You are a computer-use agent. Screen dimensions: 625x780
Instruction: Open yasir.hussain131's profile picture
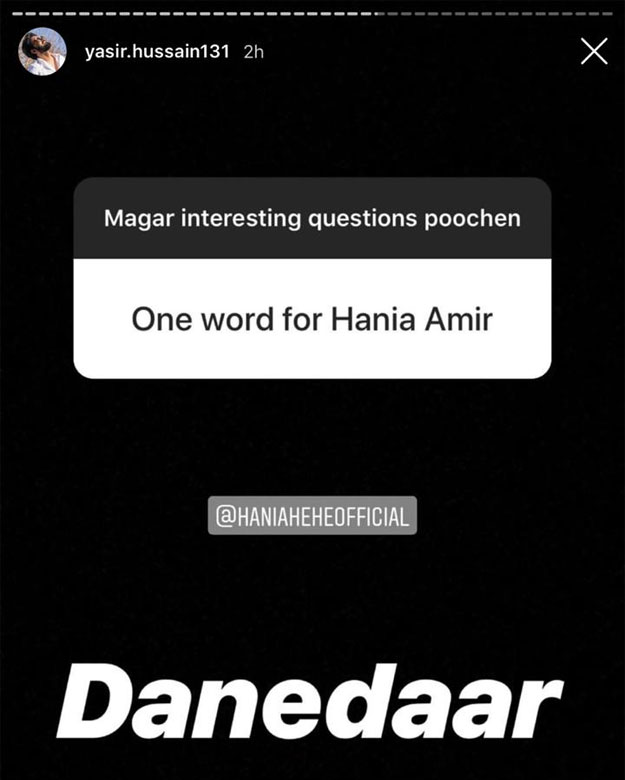click(x=43, y=51)
